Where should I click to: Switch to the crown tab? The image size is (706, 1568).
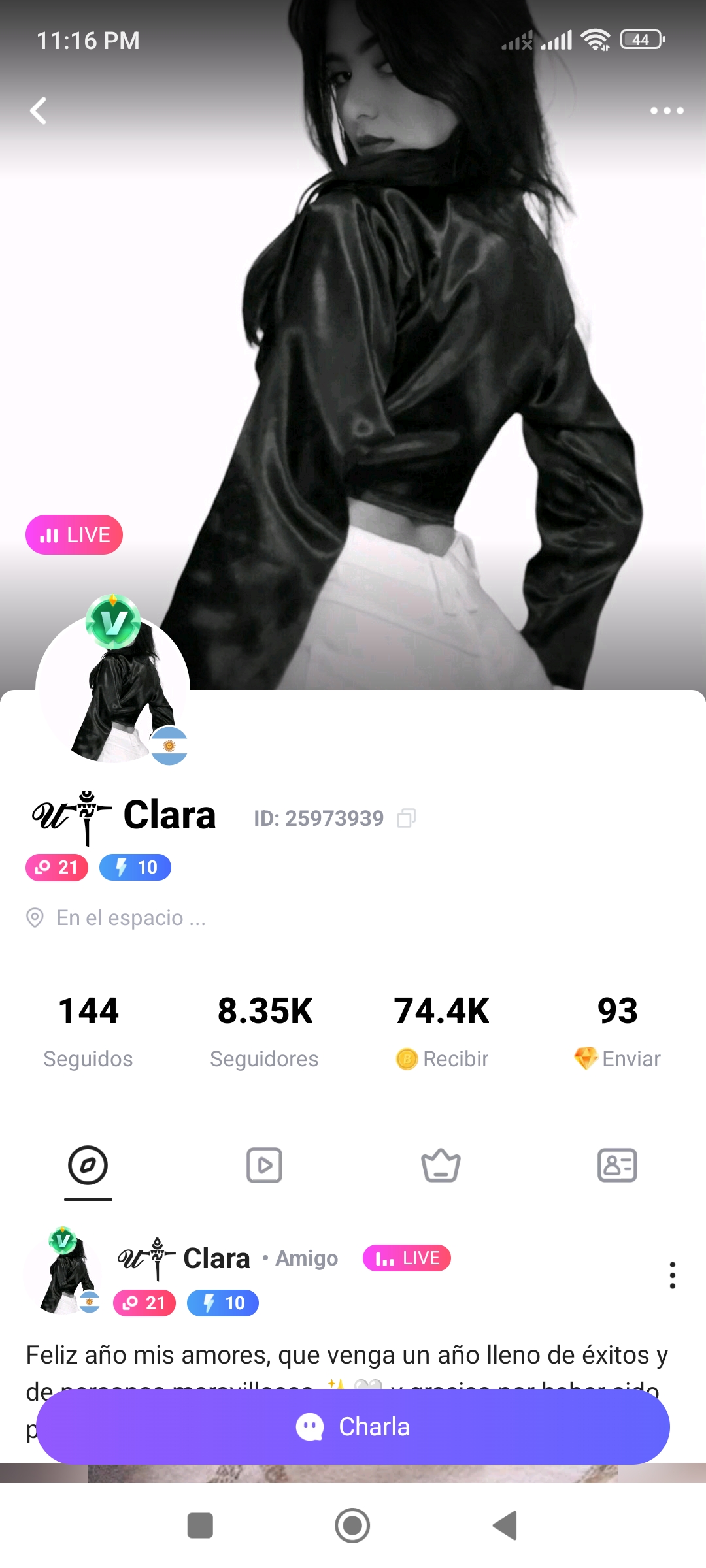click(441, 1166)
